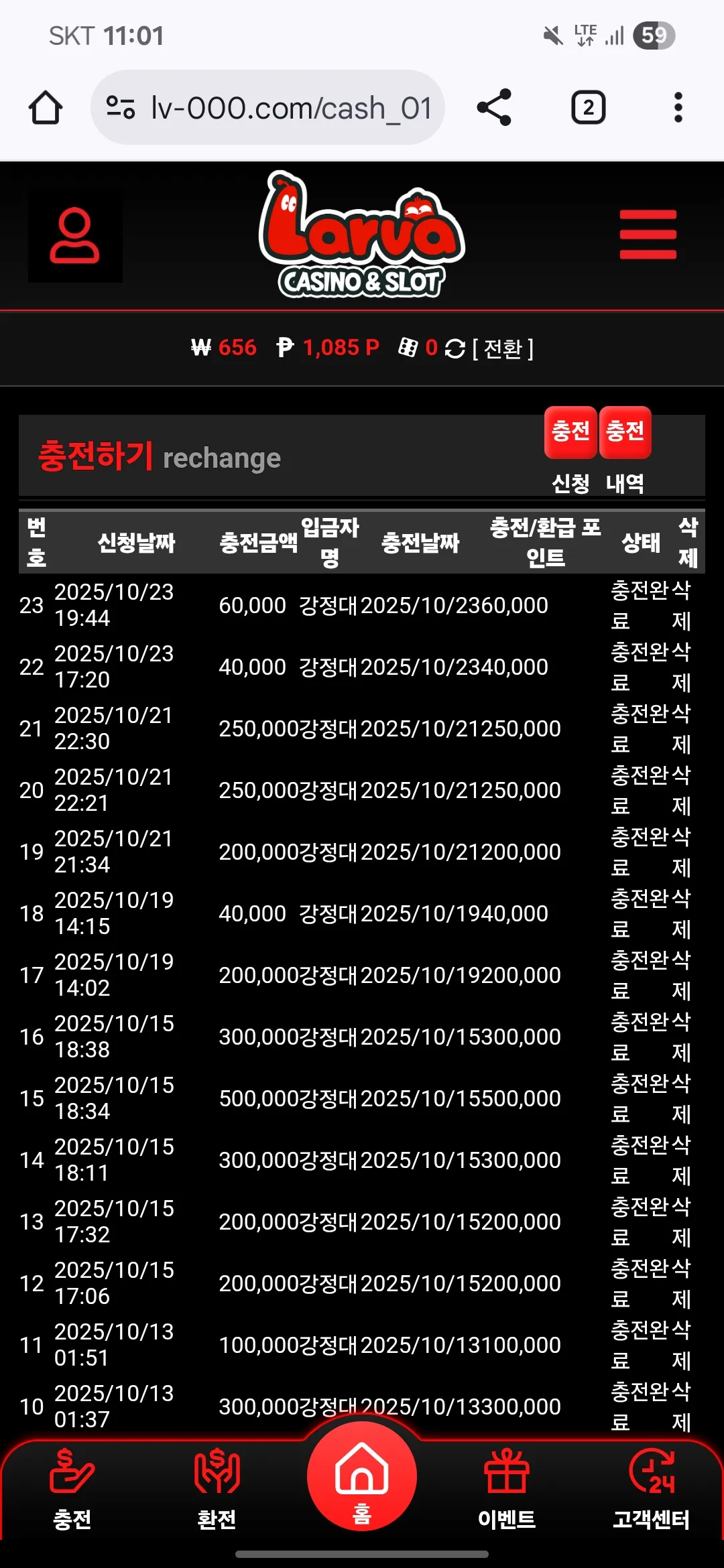
Task: Tap the lv-000.com address bar
Action: 267,107
